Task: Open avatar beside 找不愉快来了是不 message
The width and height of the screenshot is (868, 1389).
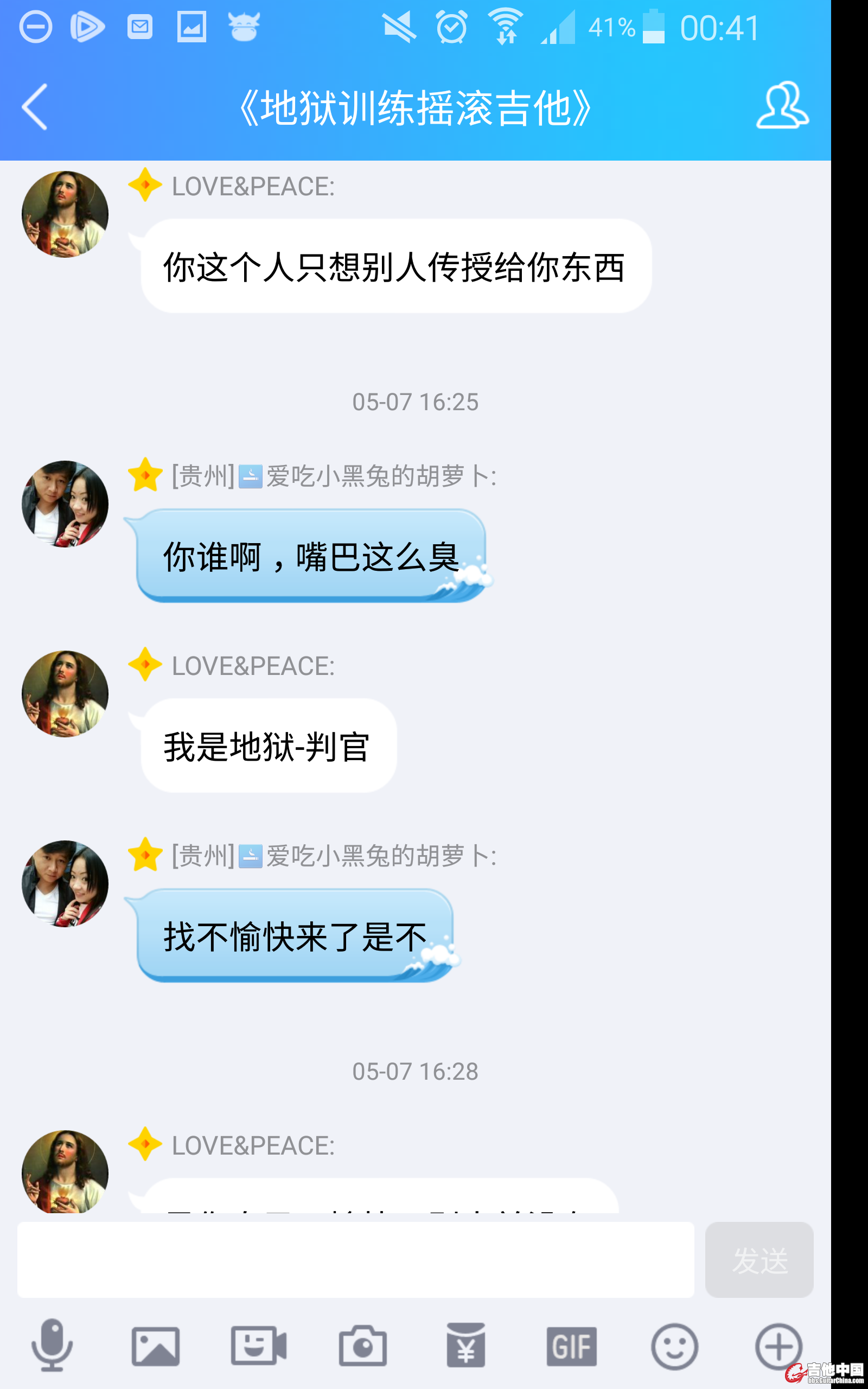Action: (x=65, y=884)
